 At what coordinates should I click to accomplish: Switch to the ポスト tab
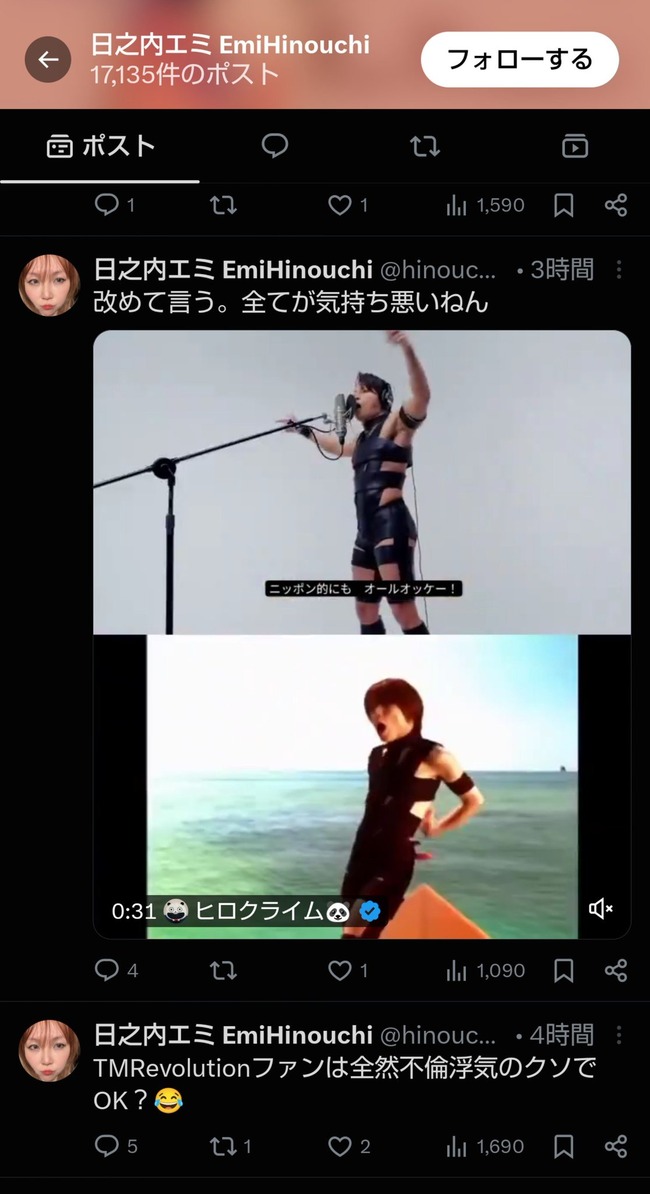coord(100,145)
